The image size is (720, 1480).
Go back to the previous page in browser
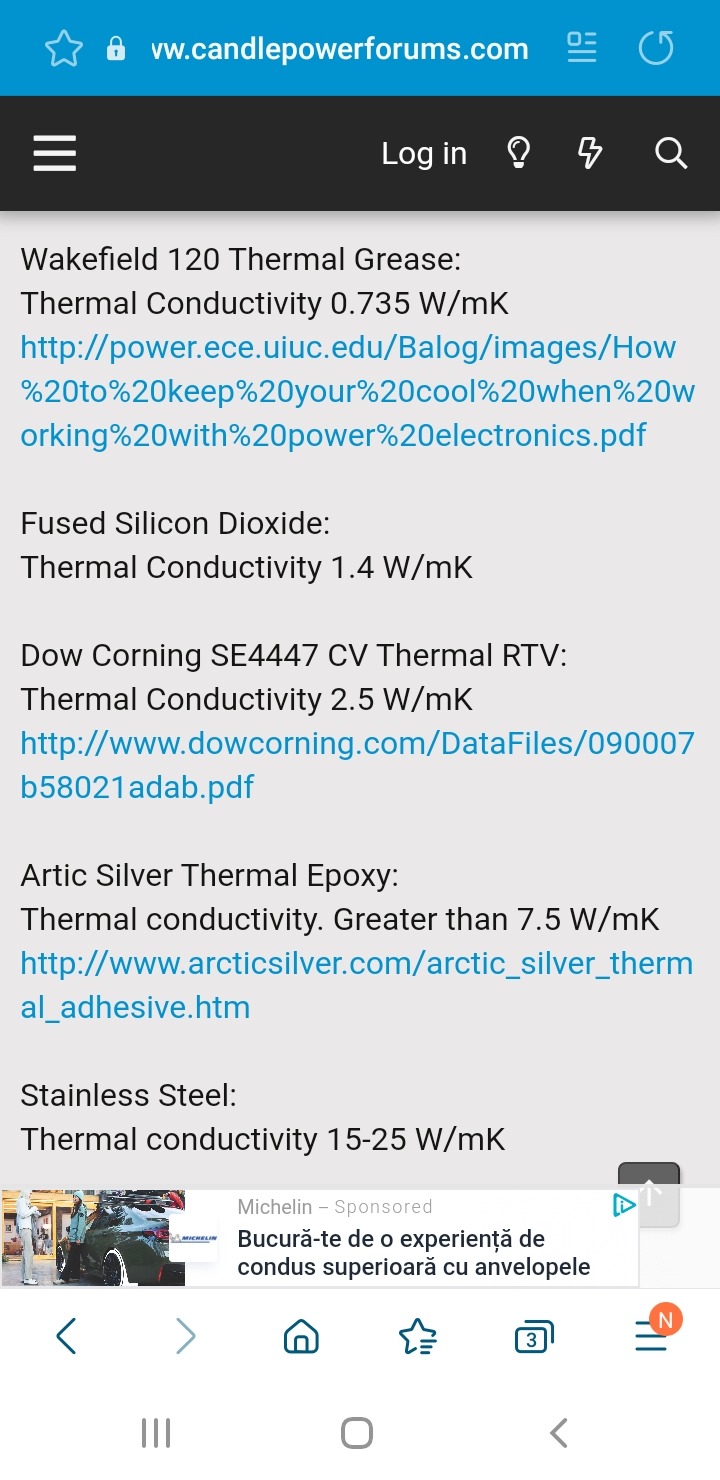[66, 1336]
